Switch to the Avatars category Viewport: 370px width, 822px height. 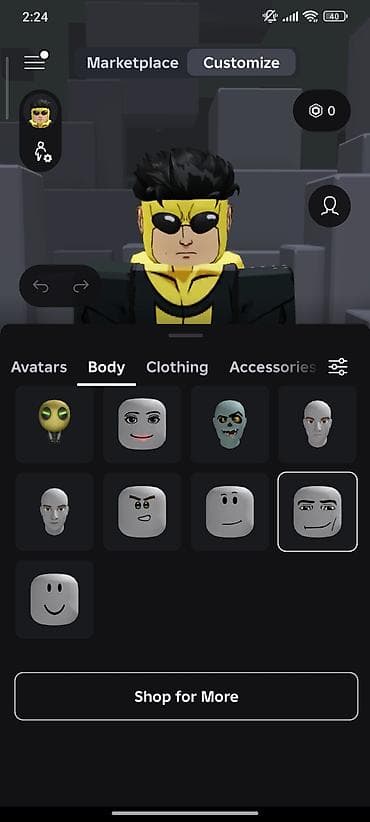coord(39,367)
